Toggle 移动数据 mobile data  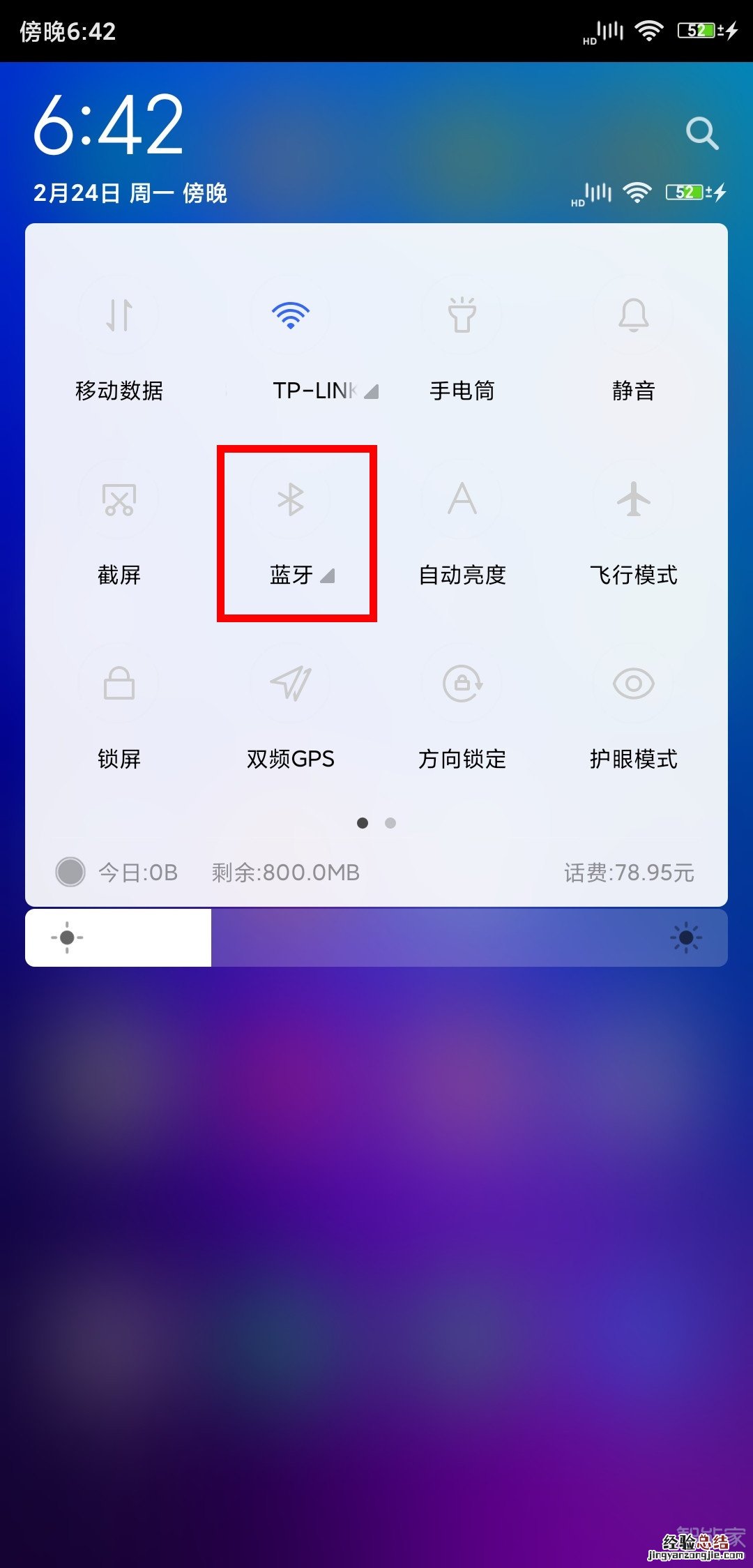119,315
